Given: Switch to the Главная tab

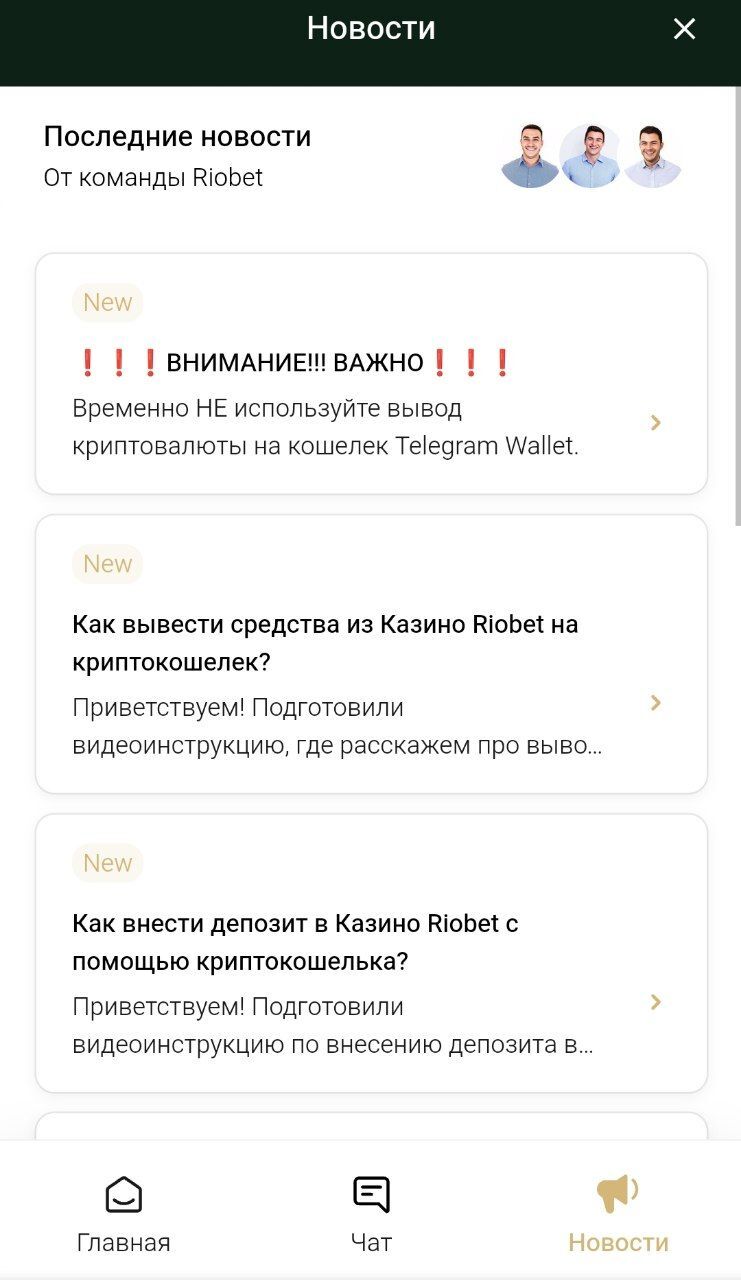Looking at the screenshot, I should 124,1214.
